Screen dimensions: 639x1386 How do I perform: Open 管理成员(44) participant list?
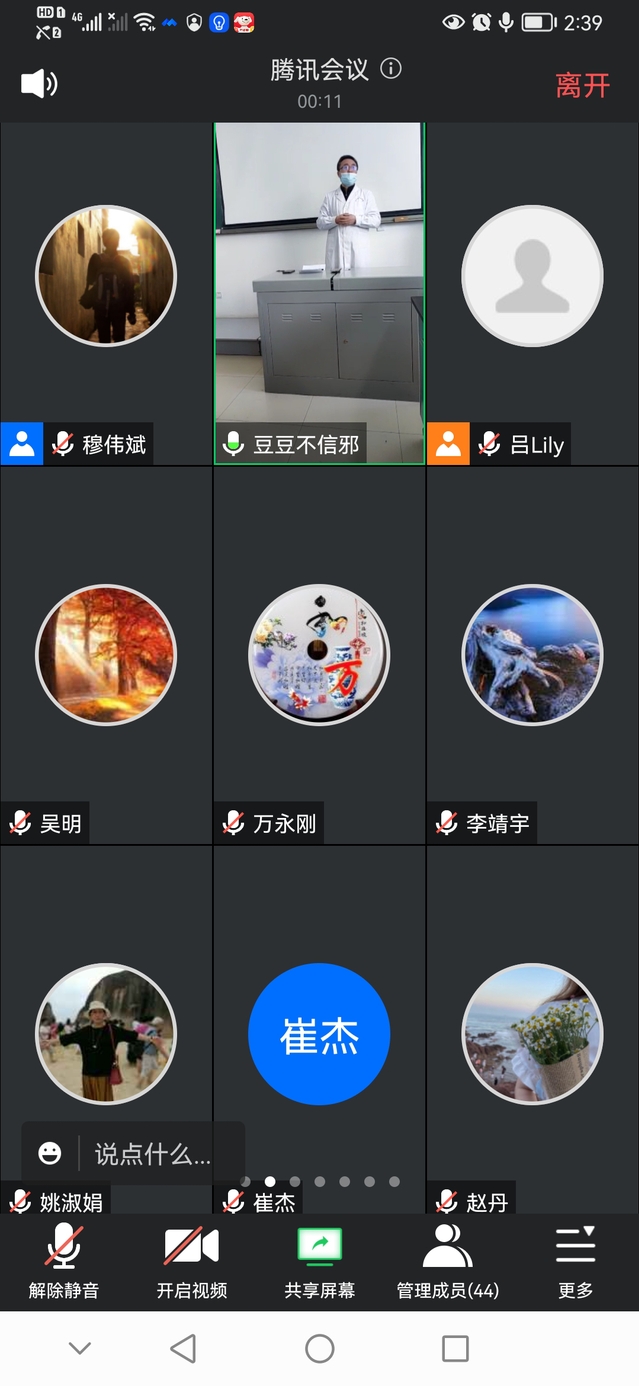(447, 1261)
